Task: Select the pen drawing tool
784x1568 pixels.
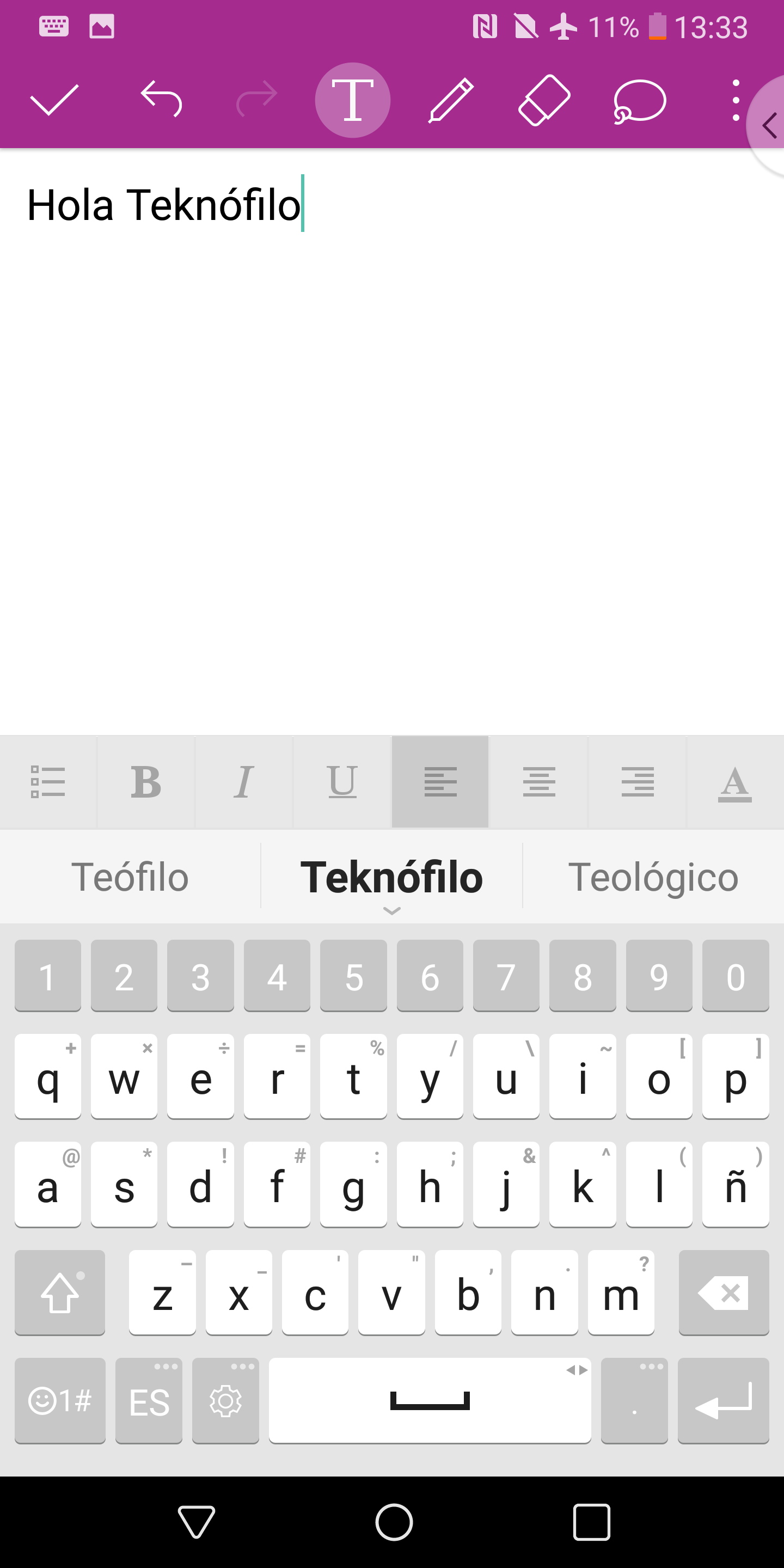Action: (450, 100)
